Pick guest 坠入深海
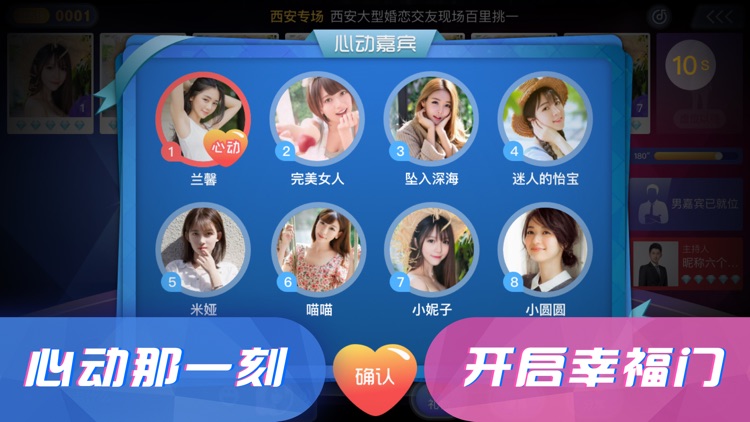This screenshot has height=422, width=750. tap(431, 119)
